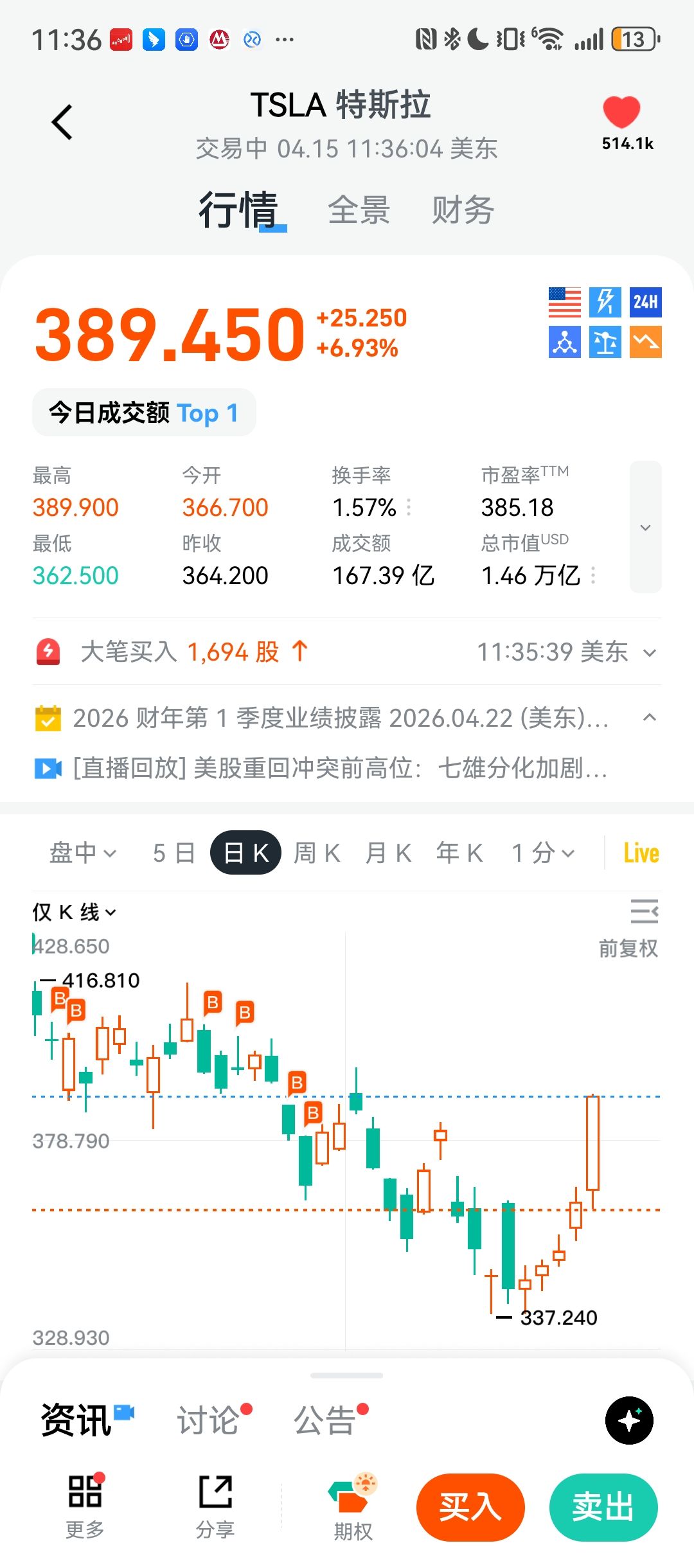Switch the chart to 月 K

click(x=388, y=853)
